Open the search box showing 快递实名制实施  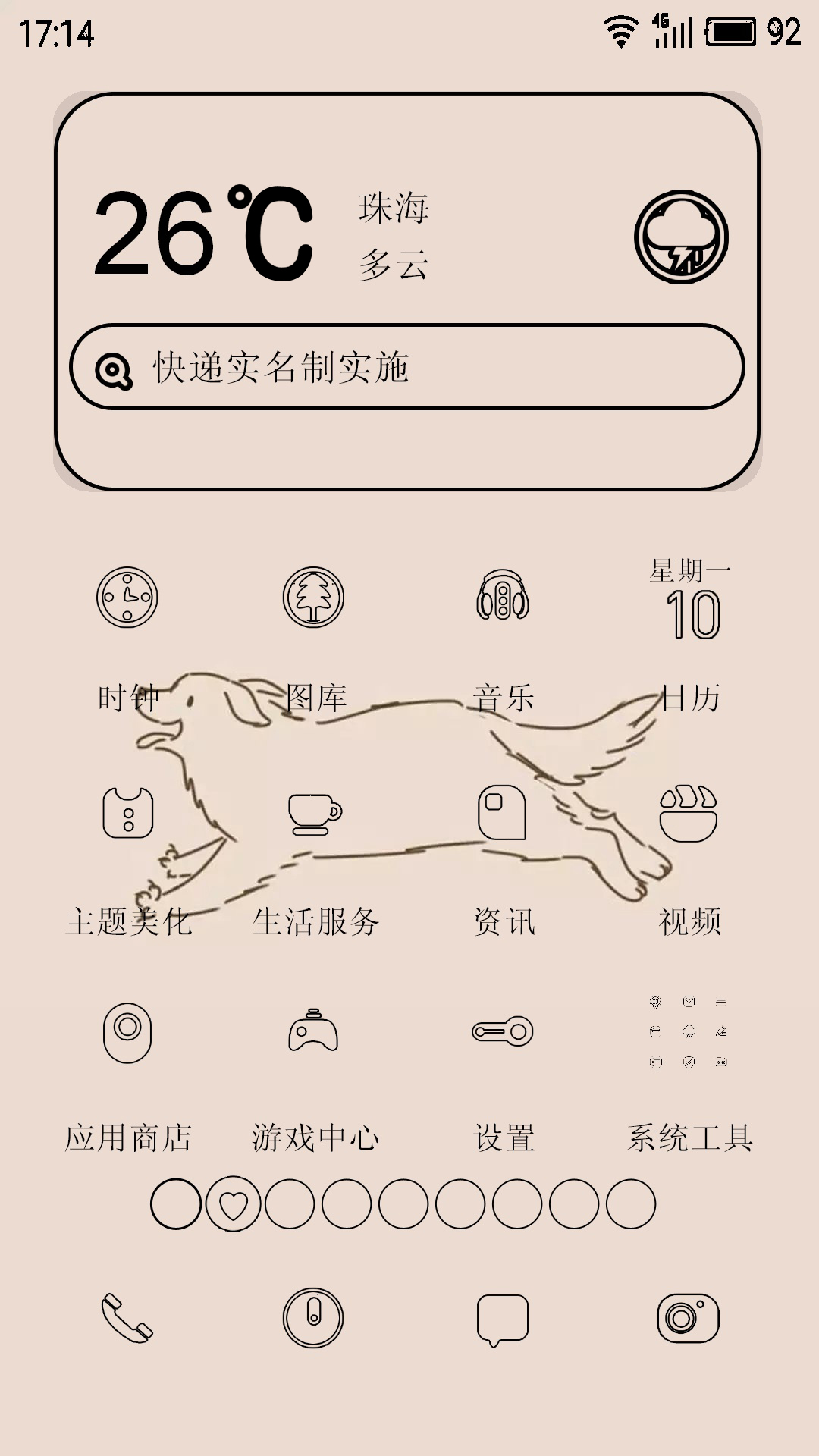pyautogui.click(x=407, y=367)
